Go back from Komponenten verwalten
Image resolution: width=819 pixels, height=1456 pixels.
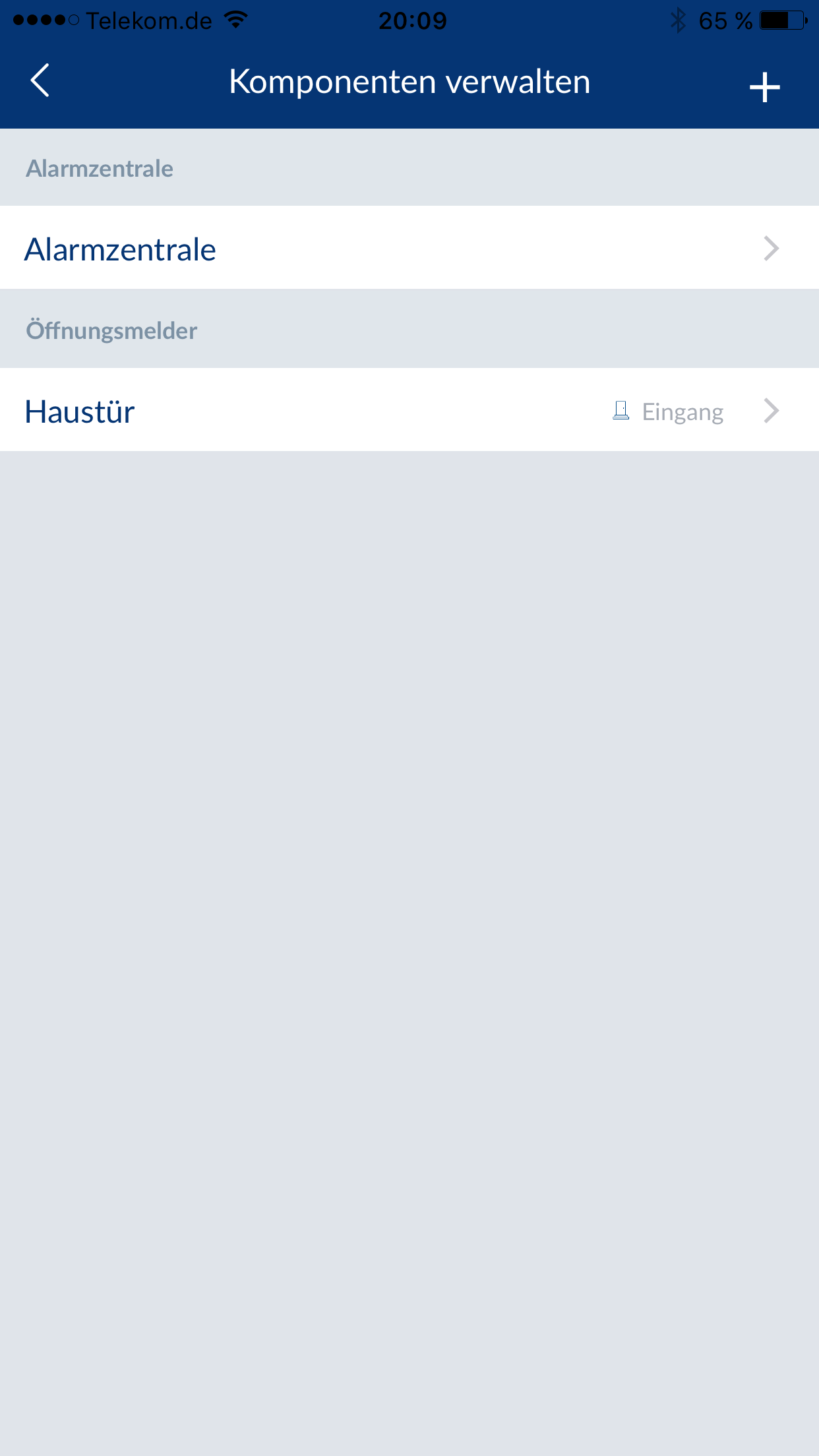pyautogui.click(x=40, y=81)
